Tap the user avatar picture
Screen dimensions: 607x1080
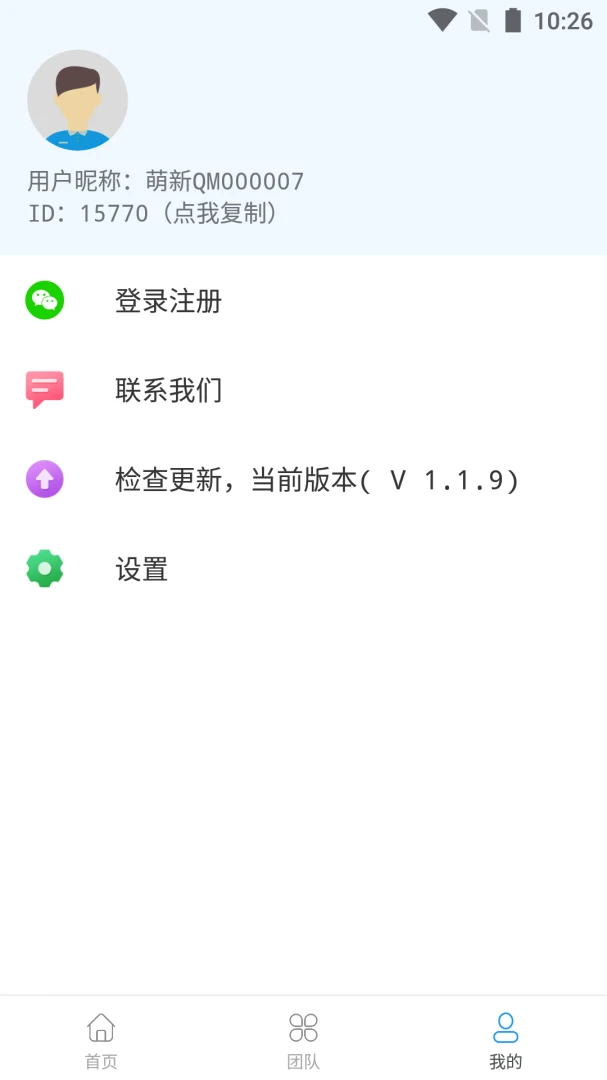pos(77,100)
